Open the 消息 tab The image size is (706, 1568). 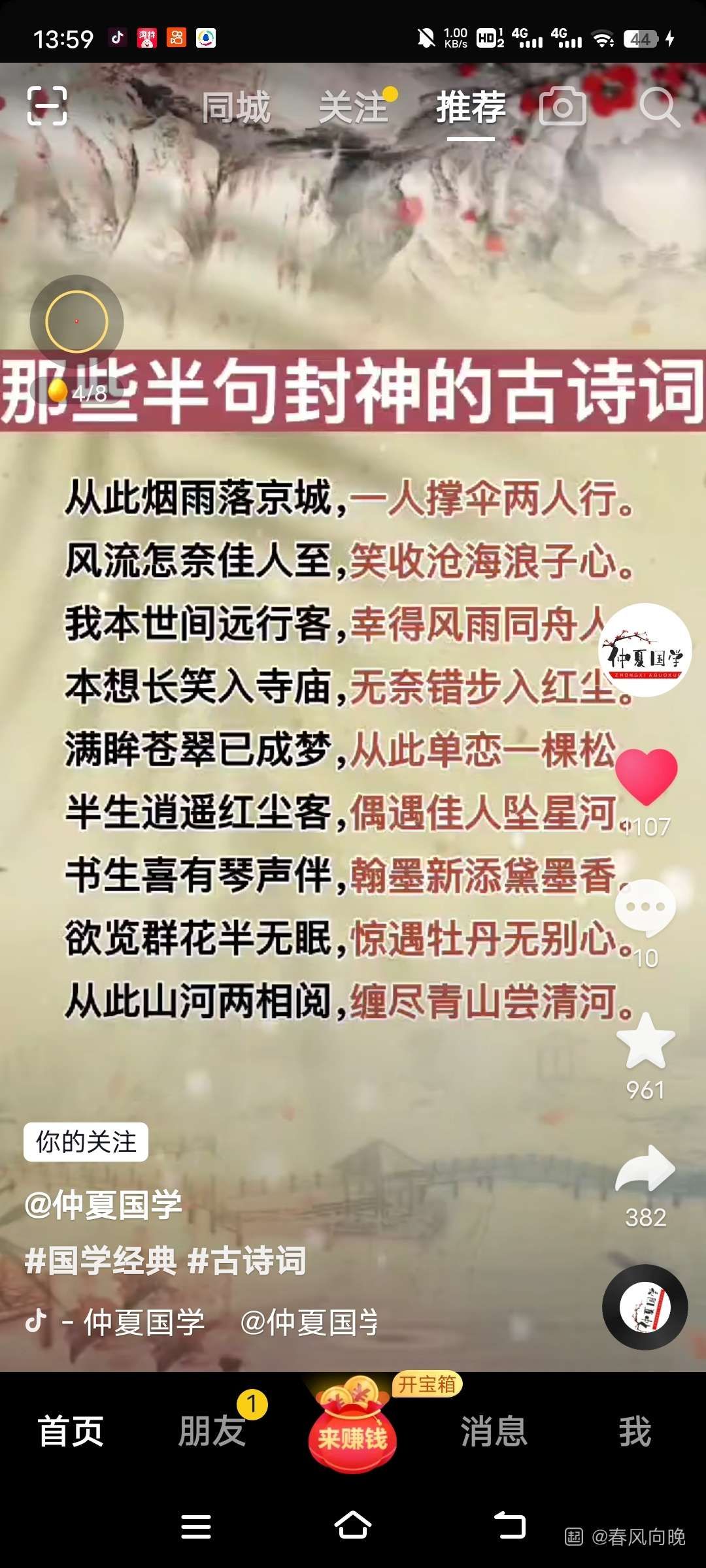[x=494, y=1431]
